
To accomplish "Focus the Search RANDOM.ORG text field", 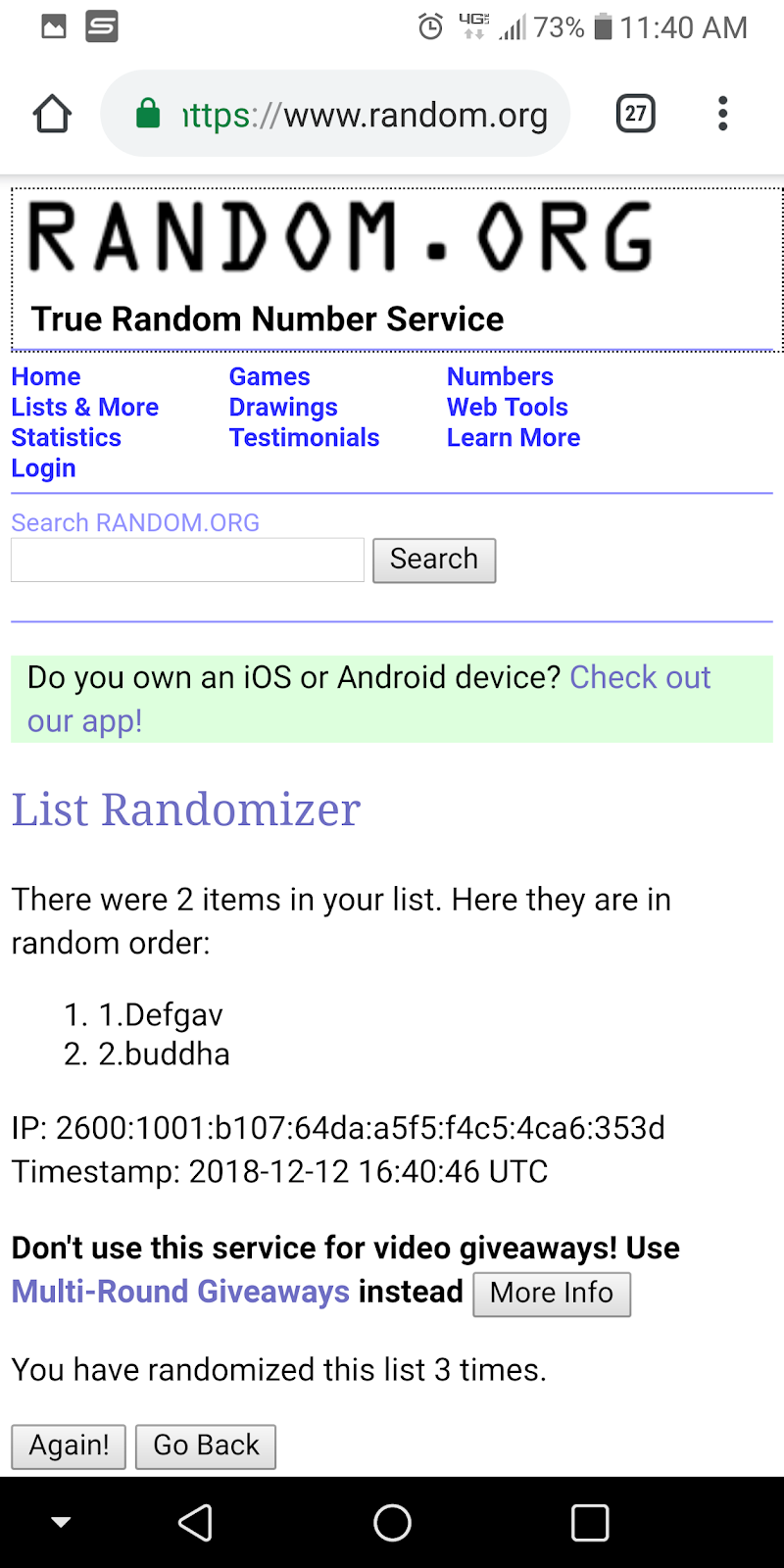I will (187, 560).
